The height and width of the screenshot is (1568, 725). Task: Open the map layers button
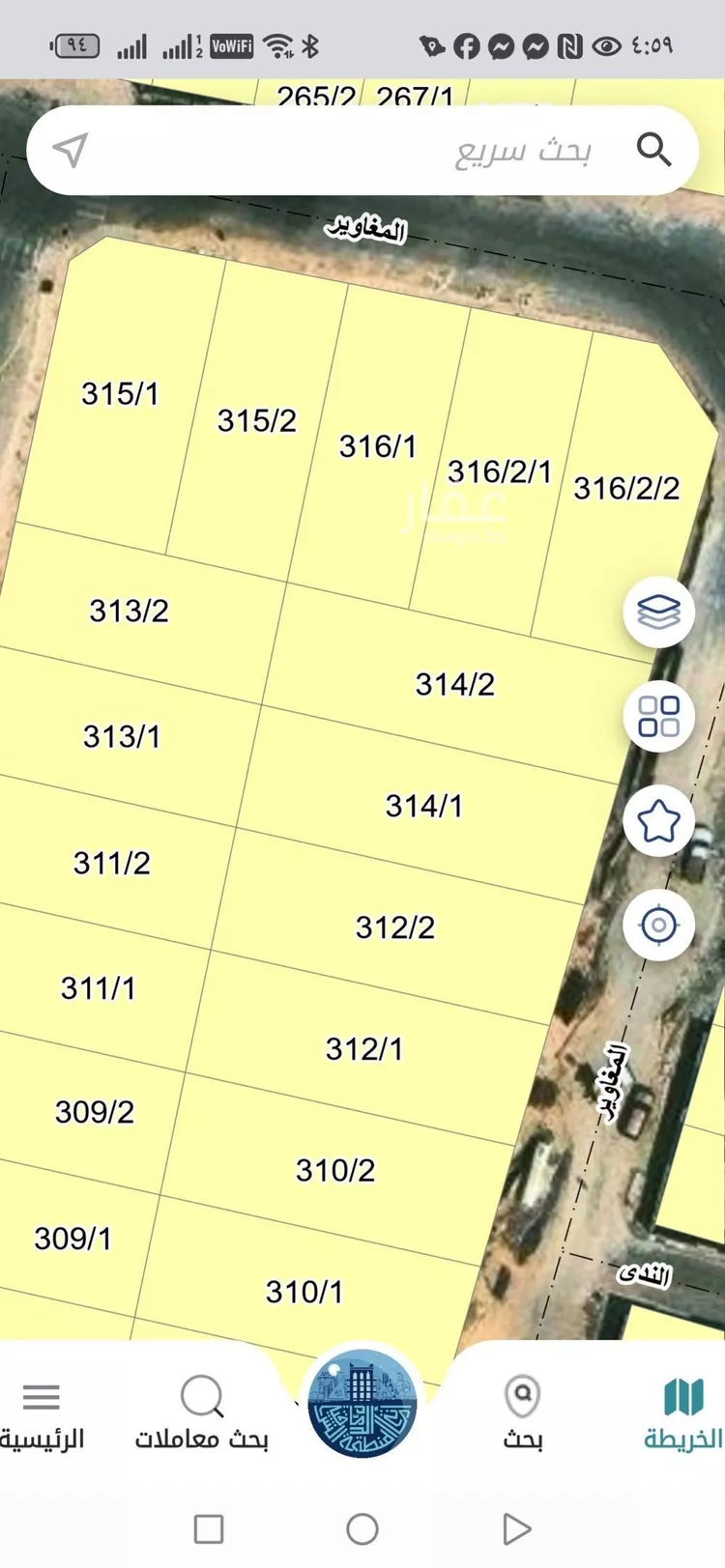coord(659,612)
